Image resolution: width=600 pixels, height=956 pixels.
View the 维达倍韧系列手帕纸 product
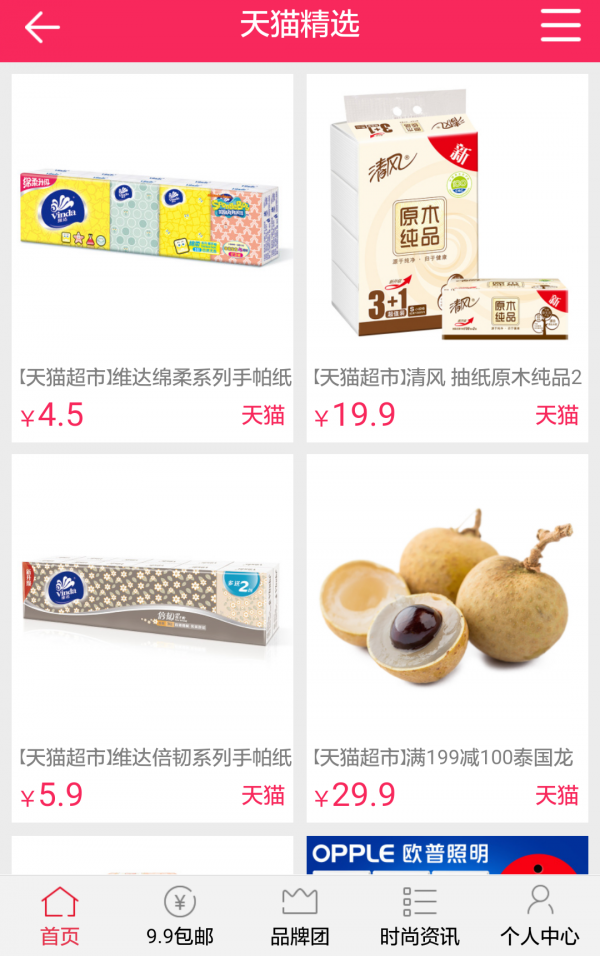pyautogui.click(x=152, y=638)
